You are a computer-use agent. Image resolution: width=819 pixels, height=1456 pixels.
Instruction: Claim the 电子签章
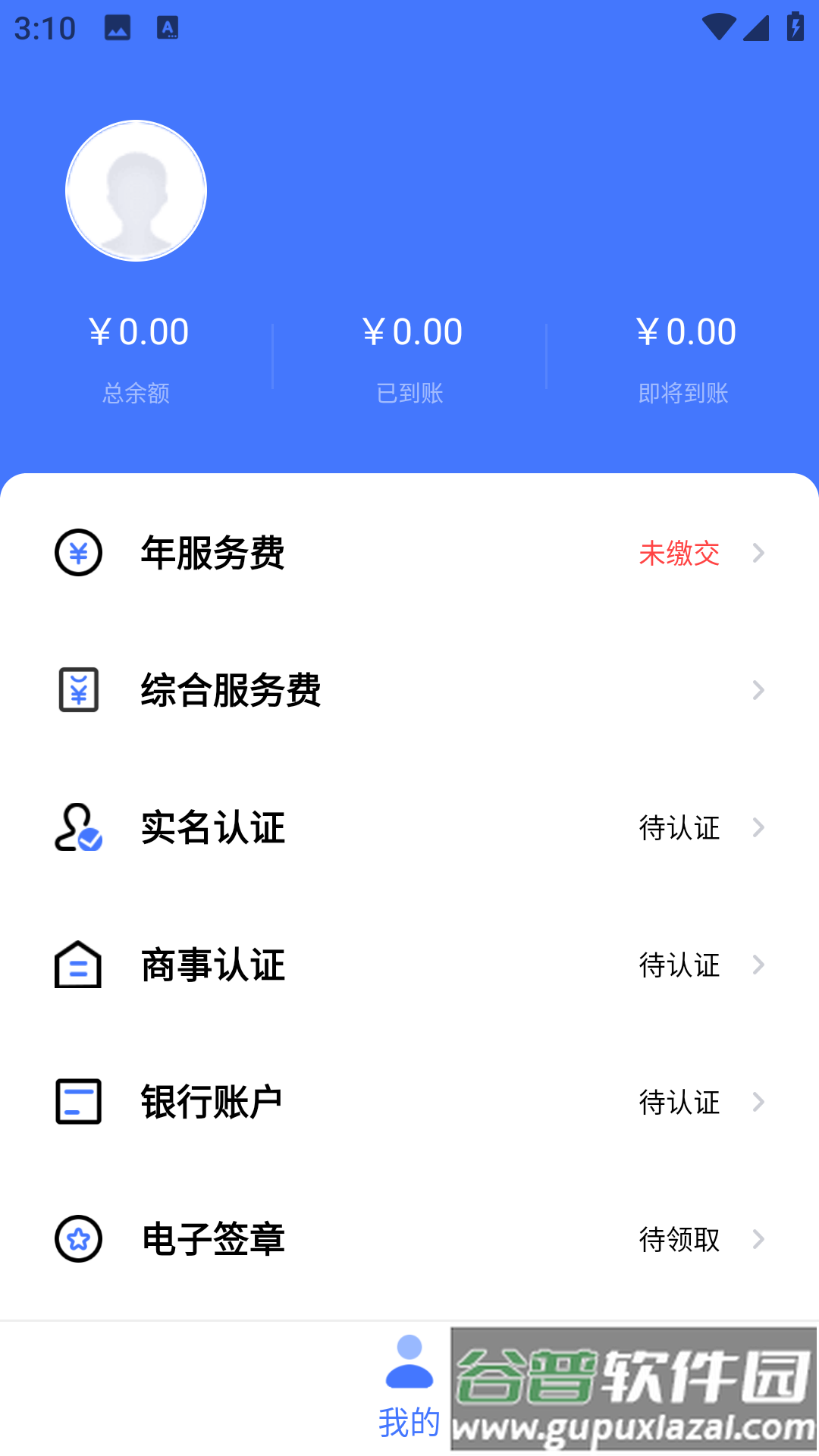(x=409, y=1239)
